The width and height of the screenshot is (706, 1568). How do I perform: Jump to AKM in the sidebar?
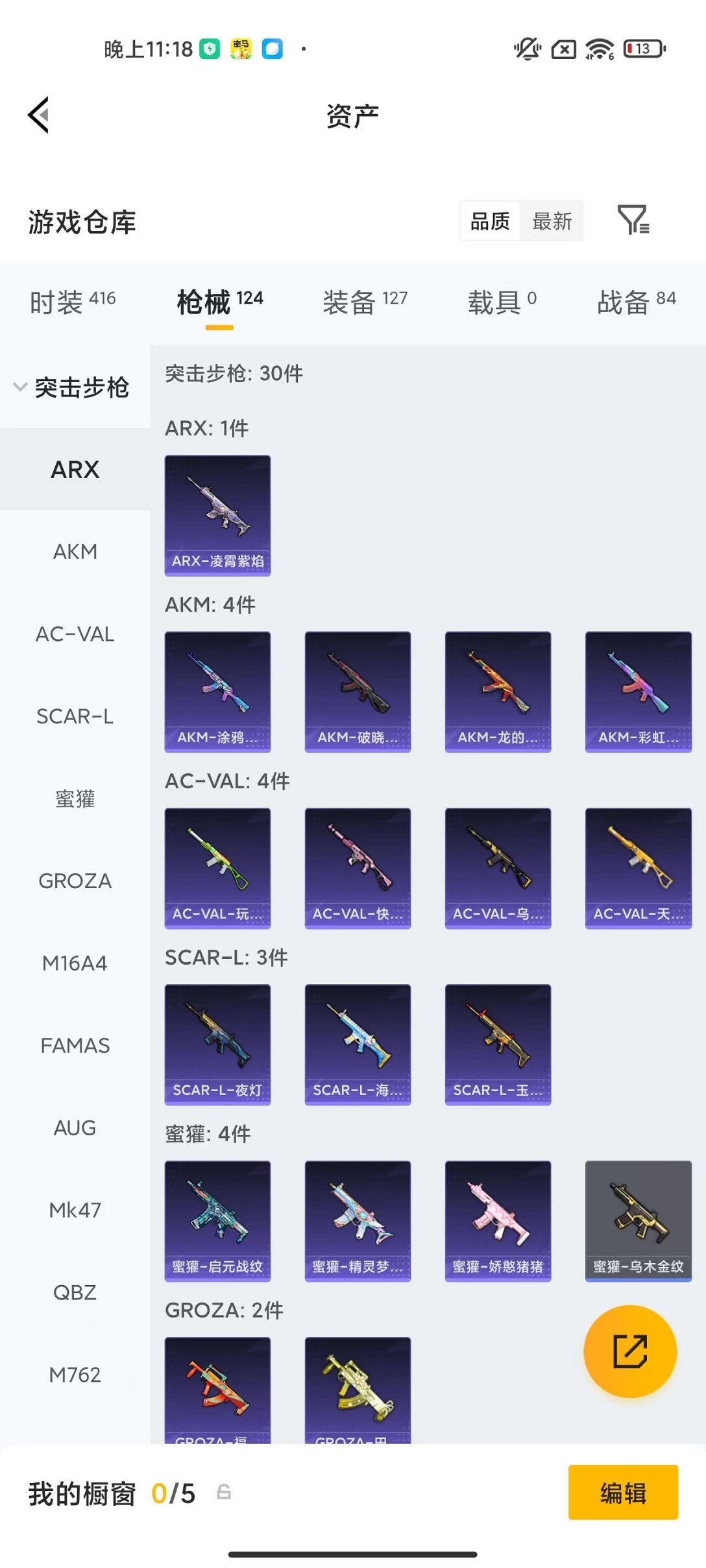point(75,551)
